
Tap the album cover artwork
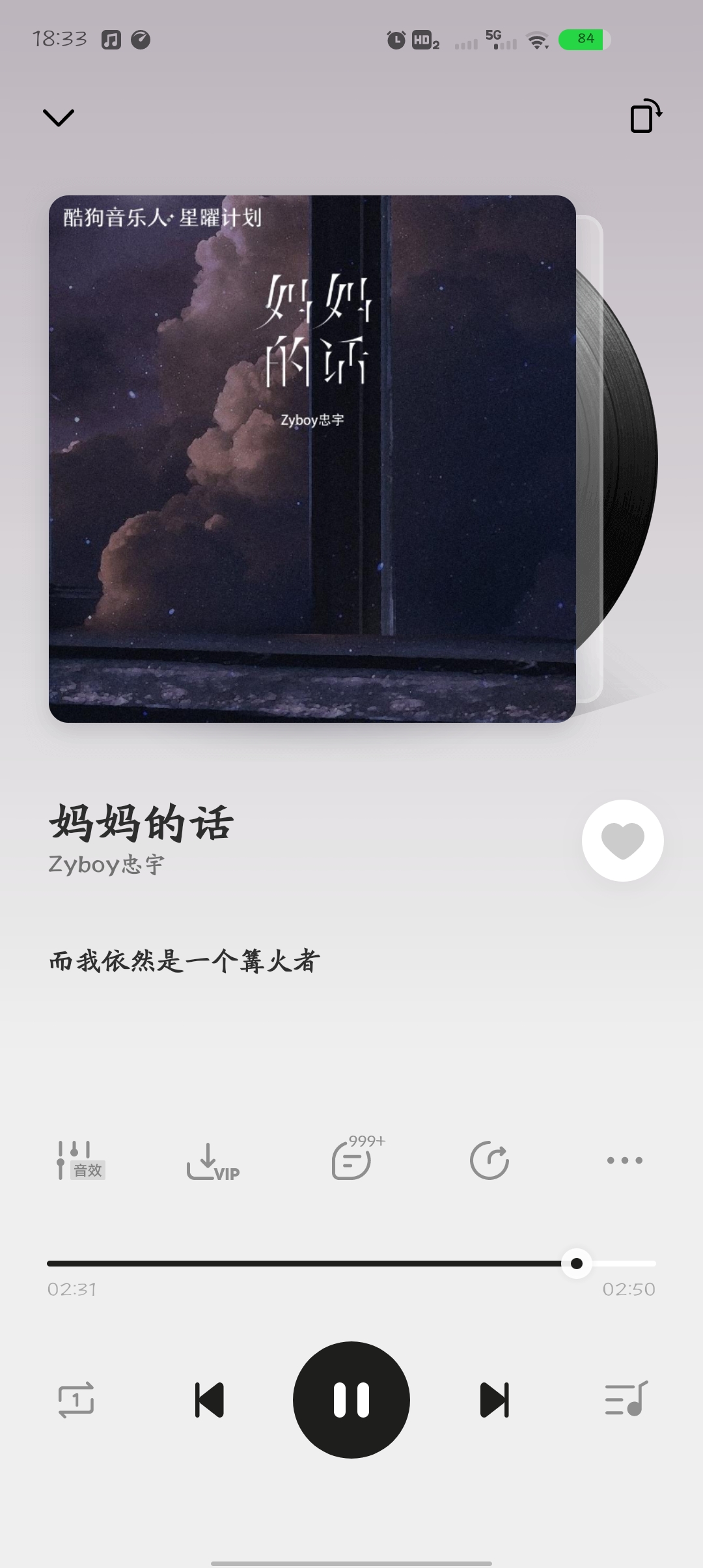click(x=312, y=456)
